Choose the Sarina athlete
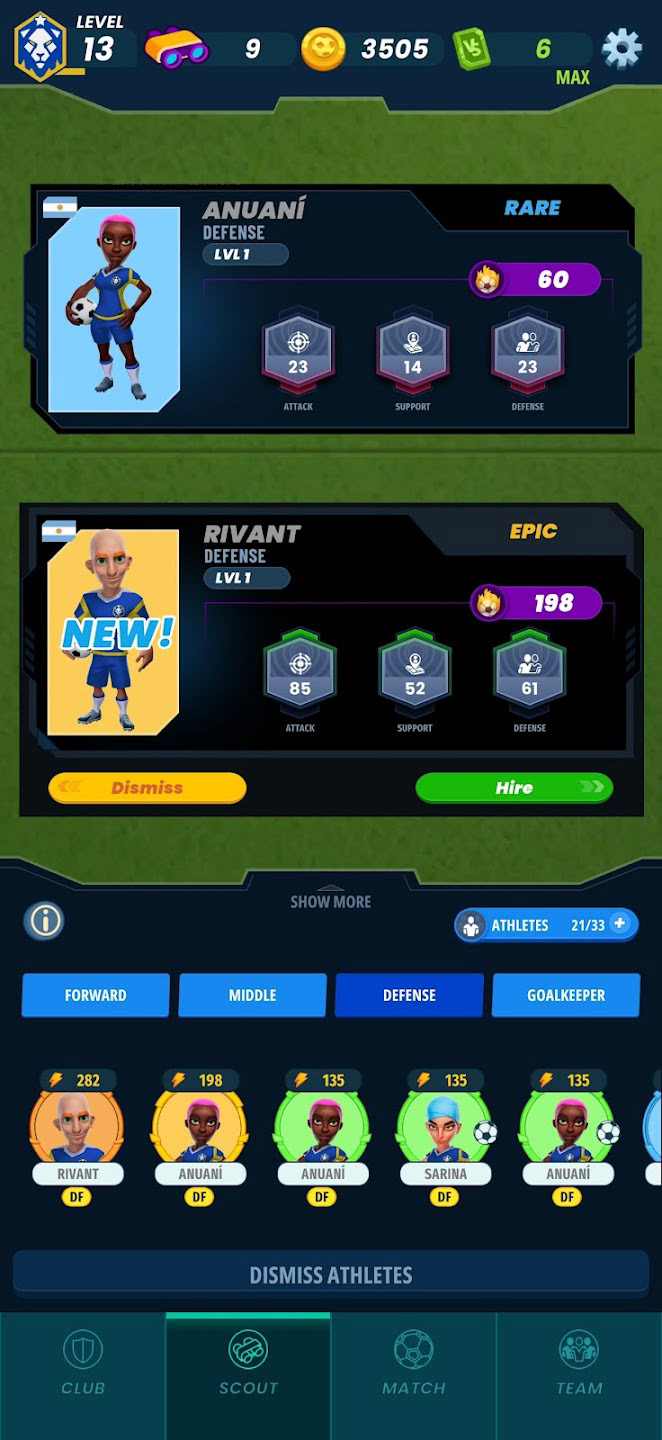Screen dimensions: 662x1440 click(x=446, y=1137)
